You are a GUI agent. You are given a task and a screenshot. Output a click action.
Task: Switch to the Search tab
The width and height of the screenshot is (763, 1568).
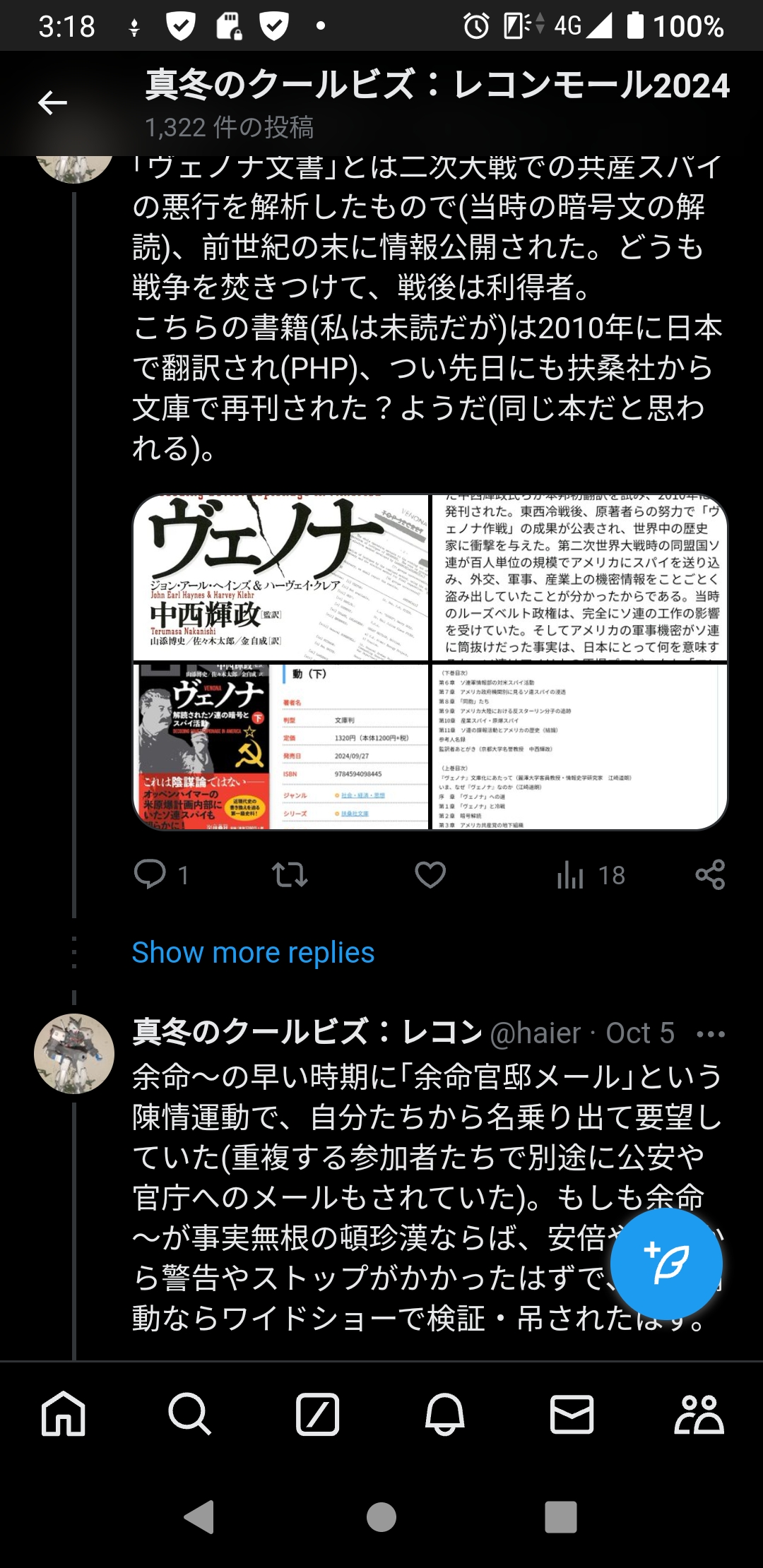(190, 1414)
